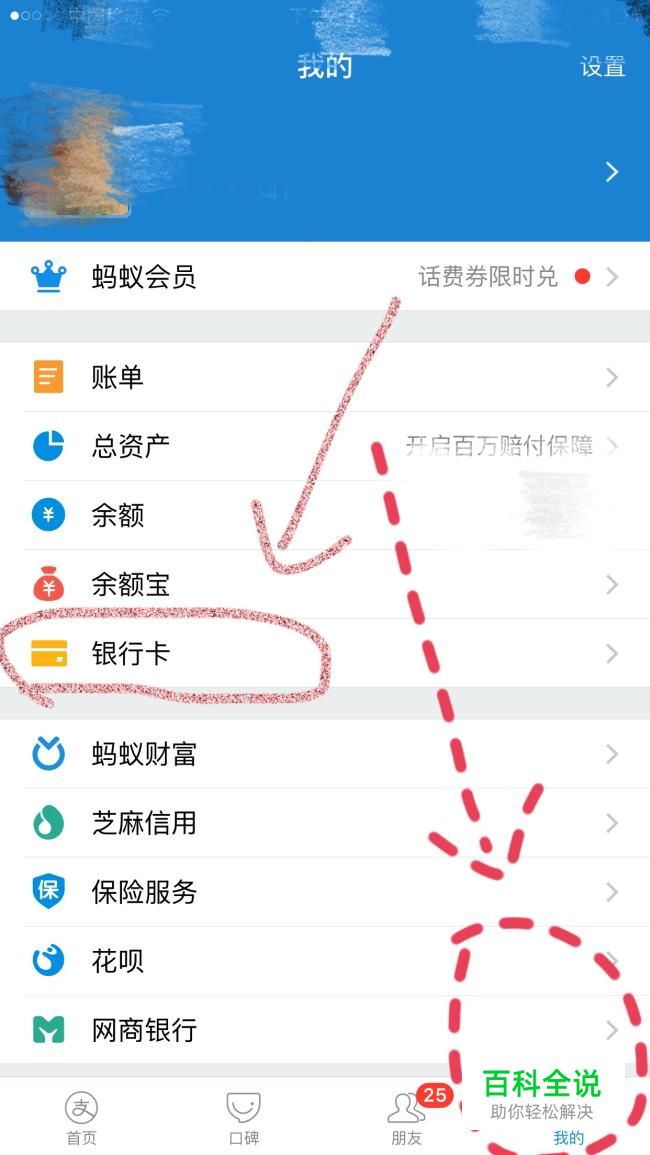Open the profile header row
The image size is (650, 1155).
click(x=325, y=172)
